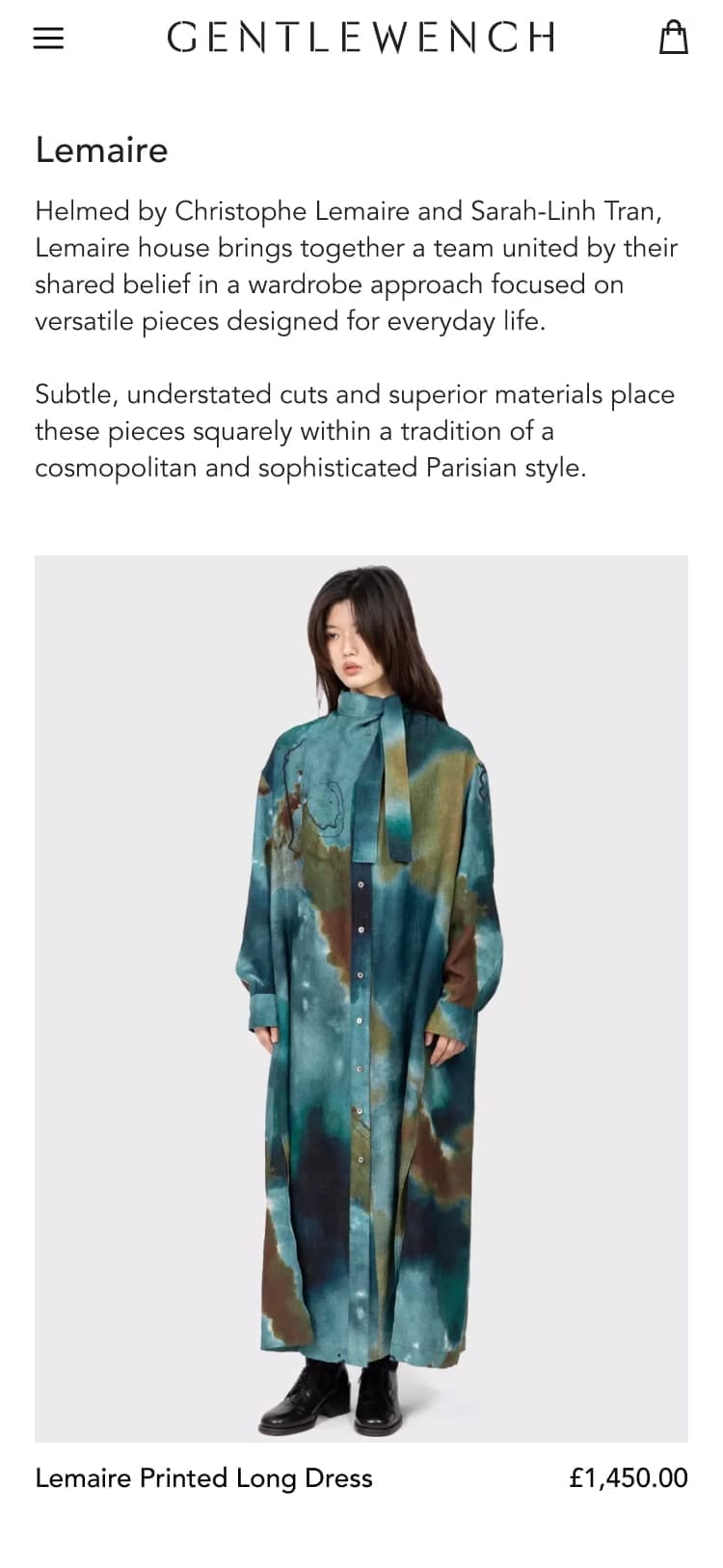Open the shopping bag
Image resolution: width=723 pixels, height=1568 pixels.
point(673,39)
